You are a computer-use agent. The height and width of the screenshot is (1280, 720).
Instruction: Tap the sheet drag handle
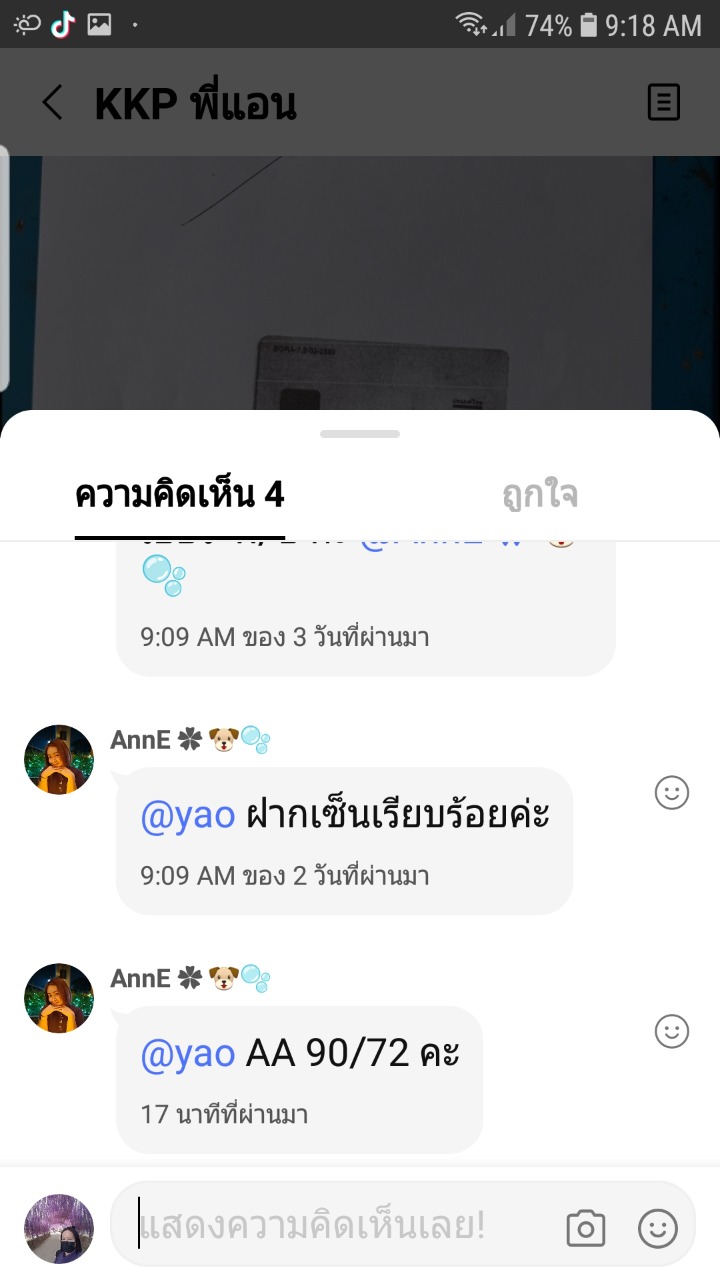click(360, 434)
